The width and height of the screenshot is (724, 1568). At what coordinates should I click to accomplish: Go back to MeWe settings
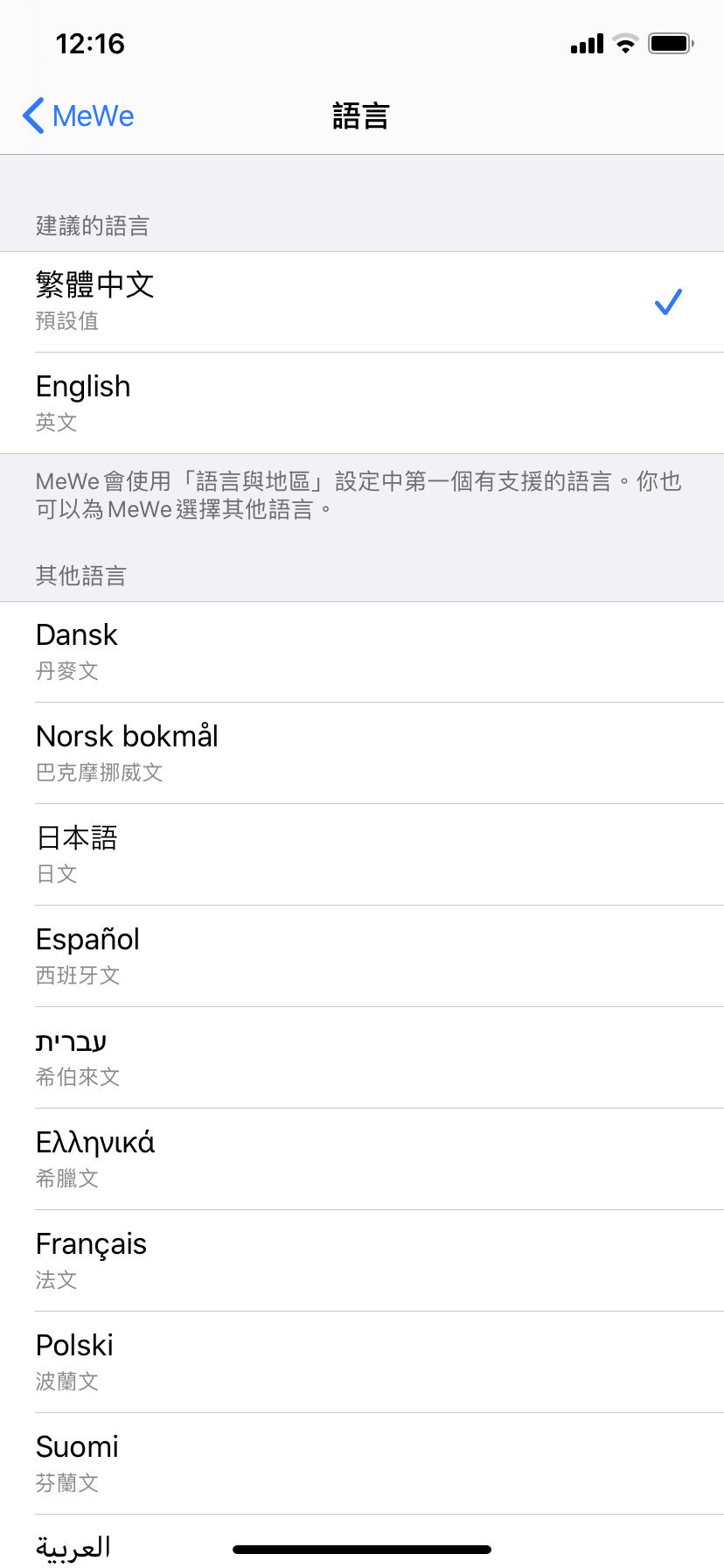pyautogui.click(x=79, y=115)
